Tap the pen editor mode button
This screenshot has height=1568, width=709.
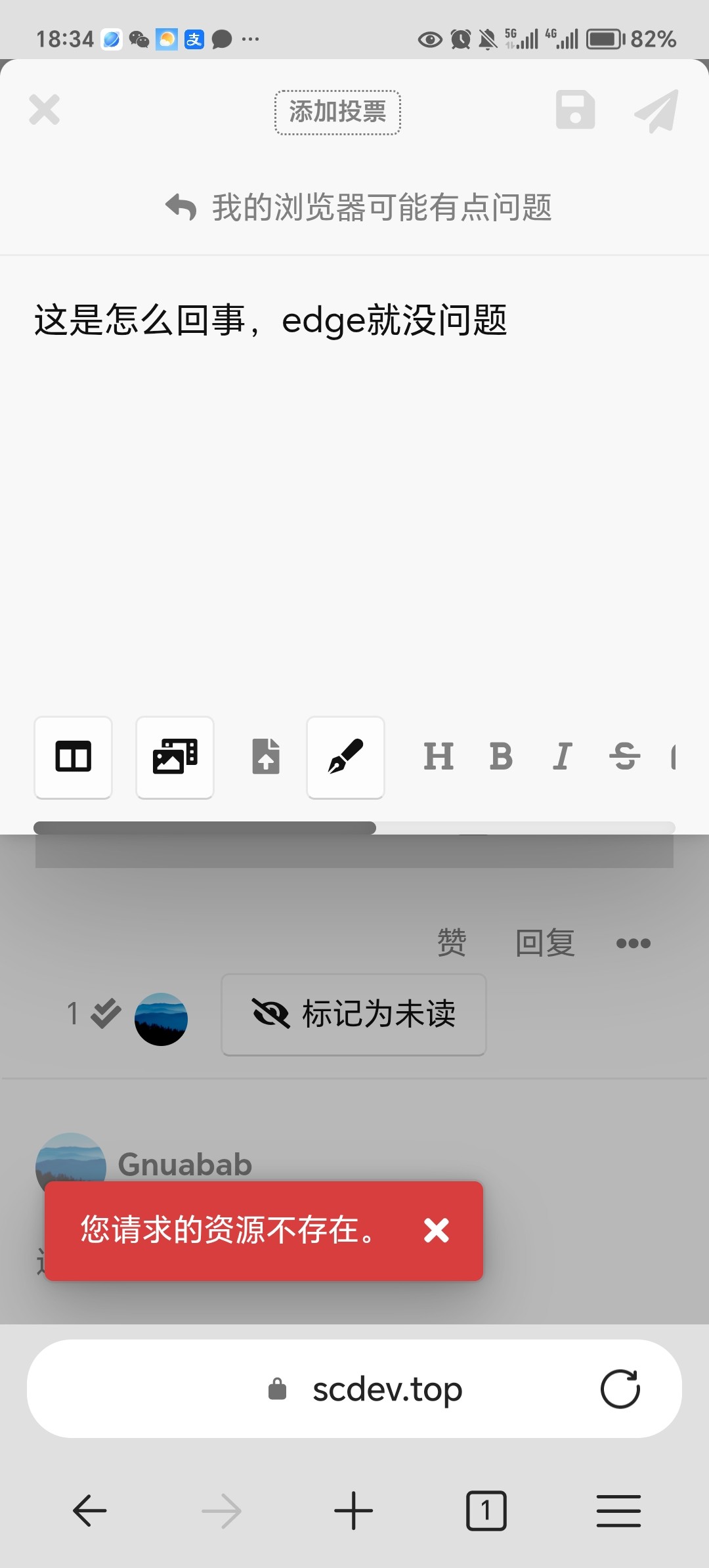(345, 757)
